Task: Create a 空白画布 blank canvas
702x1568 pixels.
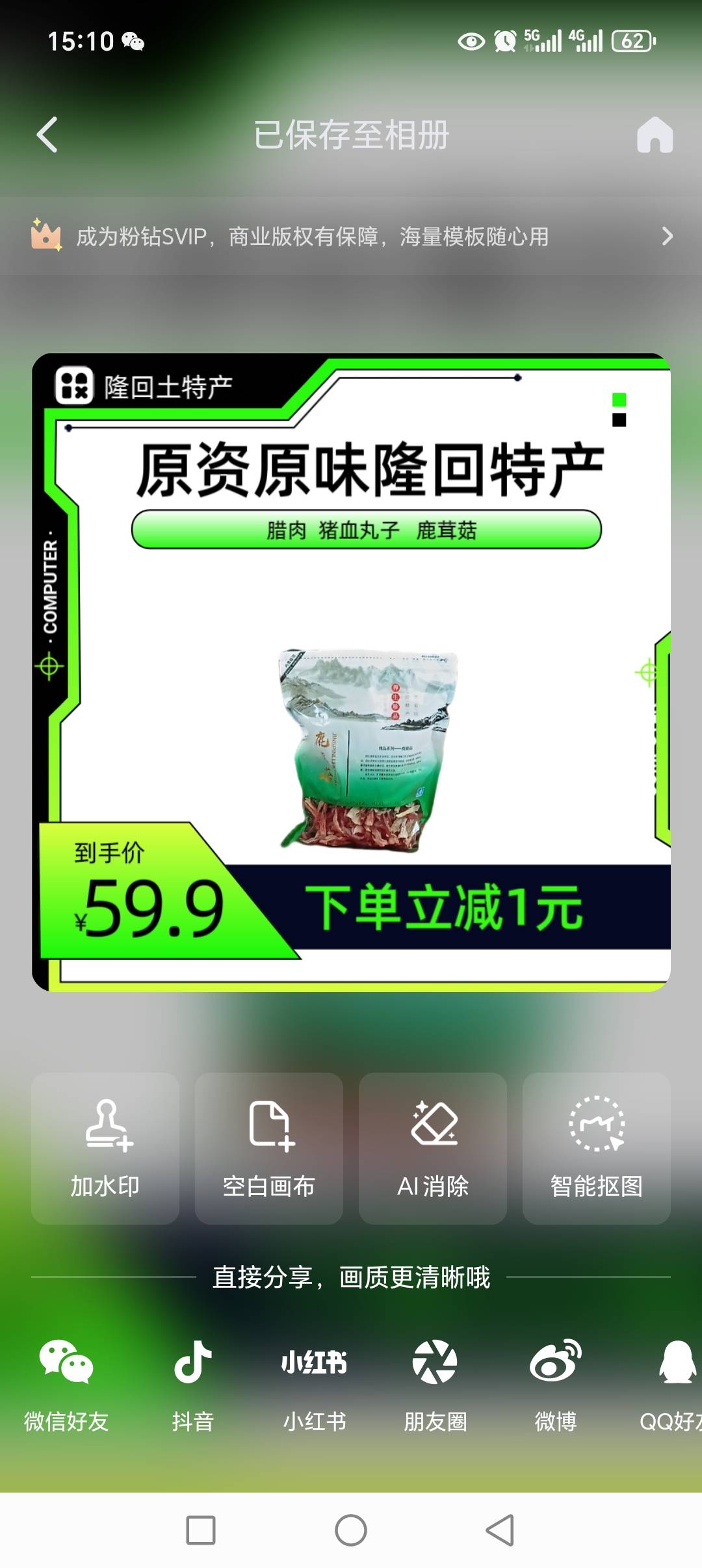Action: (x=269, y=1148)
